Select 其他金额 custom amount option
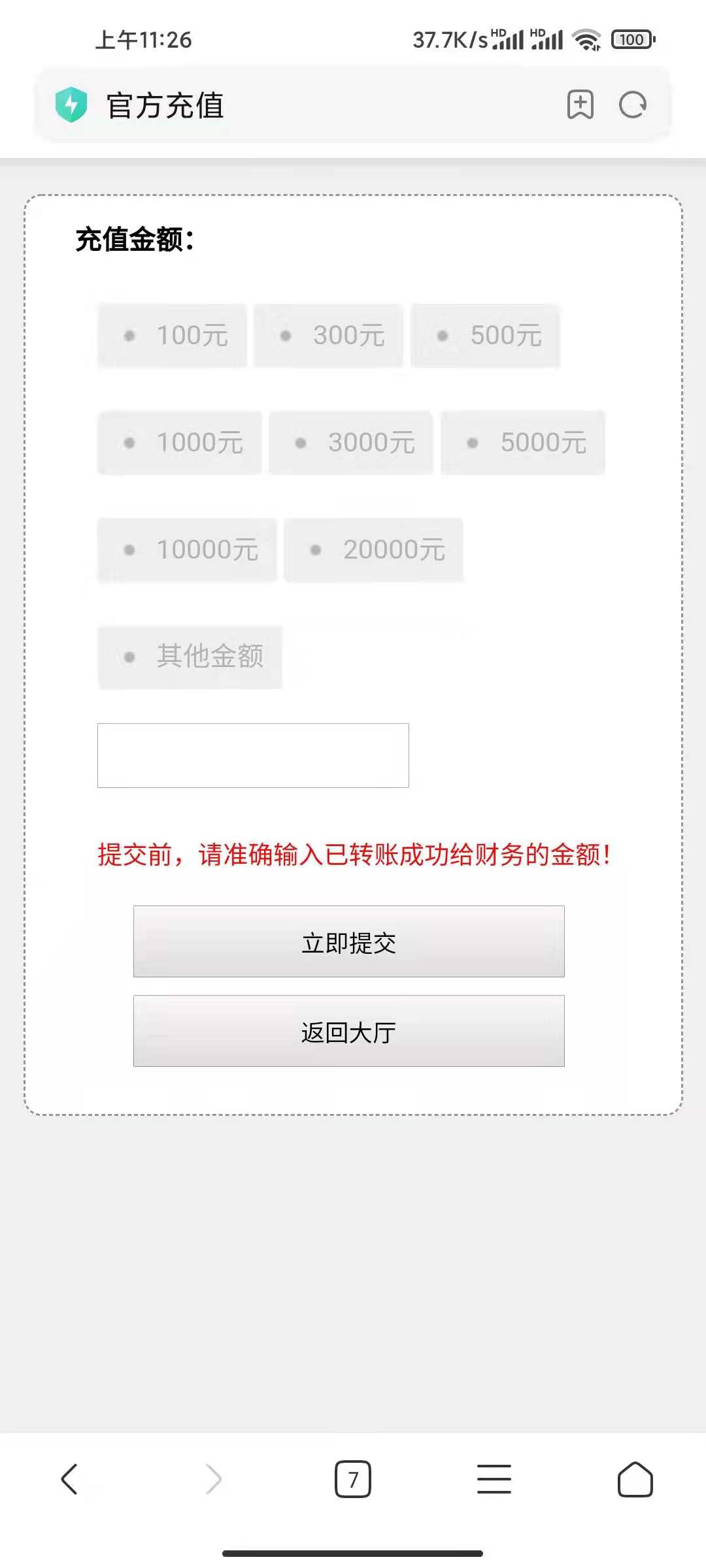 point(190,656)
